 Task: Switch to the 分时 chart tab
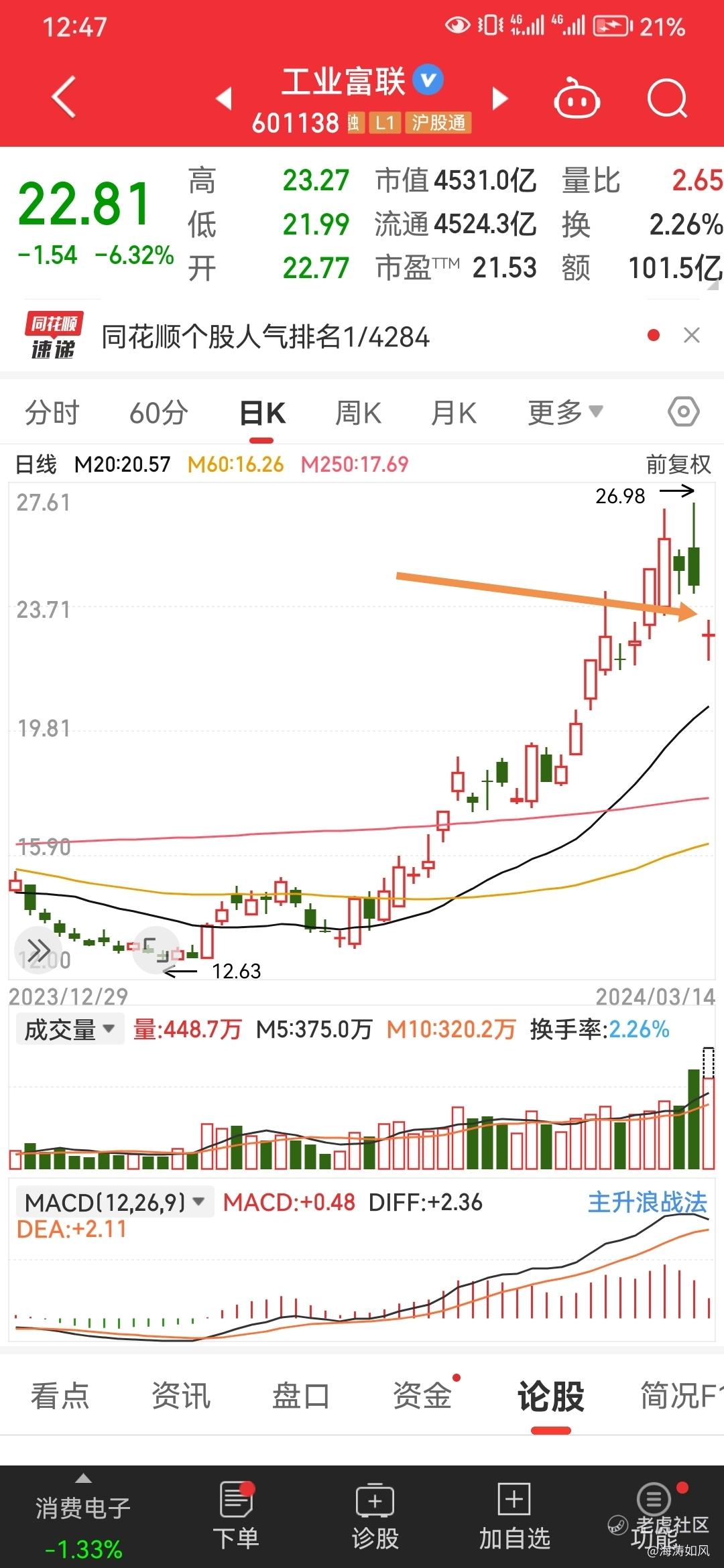coord(52,413)
